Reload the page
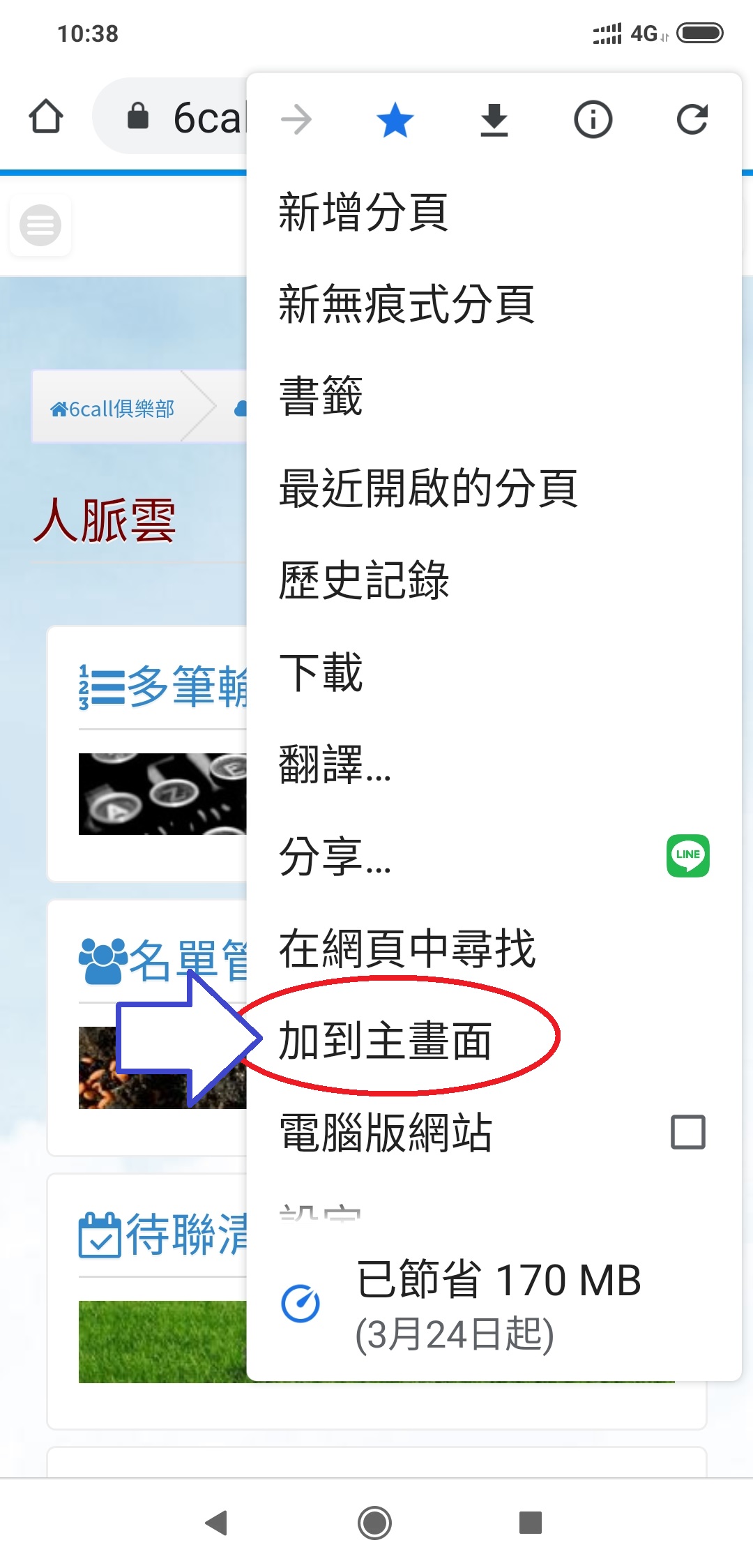The width and height of the screenshot is (753, 1568). click(692, 119)
